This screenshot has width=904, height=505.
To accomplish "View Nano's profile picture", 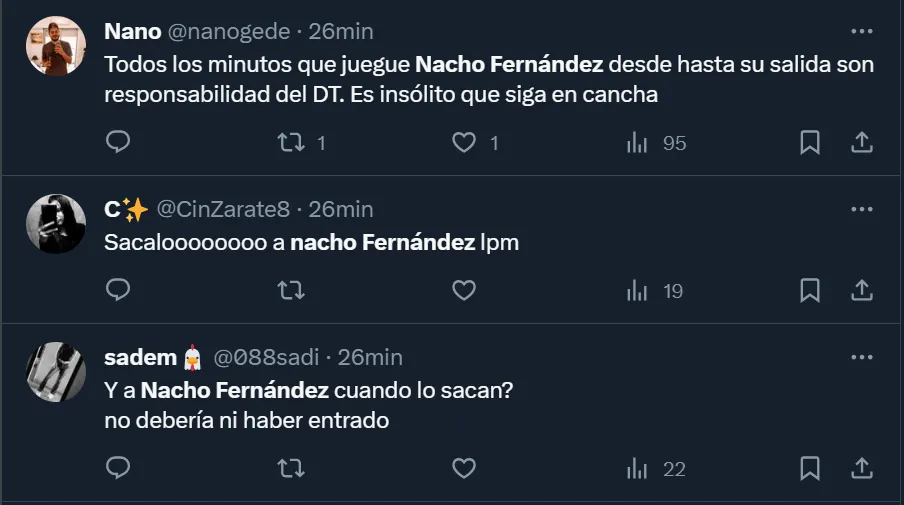I will pos(55,46).
